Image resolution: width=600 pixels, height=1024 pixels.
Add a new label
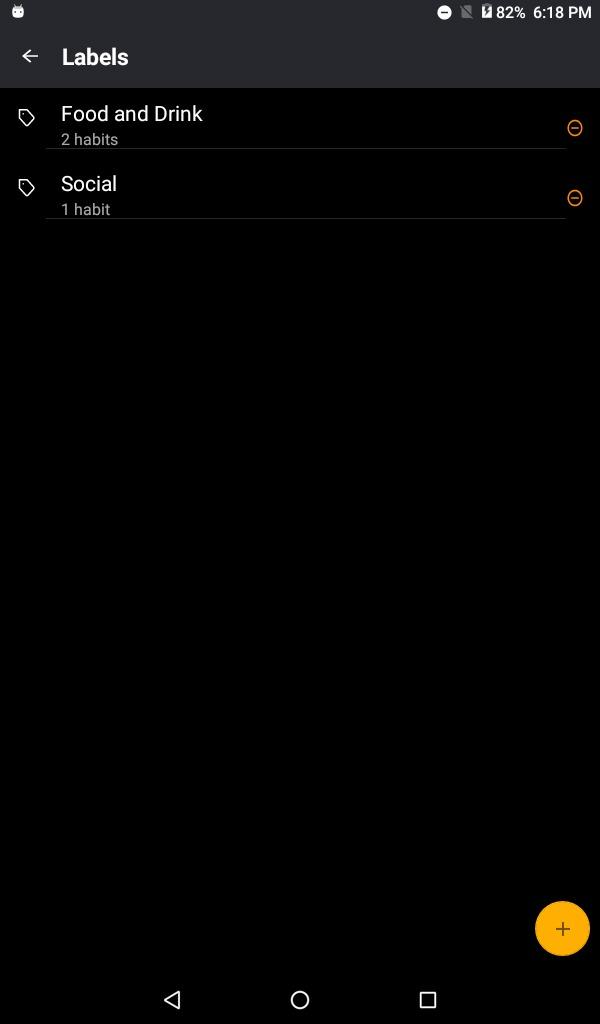tap(562, 929)
